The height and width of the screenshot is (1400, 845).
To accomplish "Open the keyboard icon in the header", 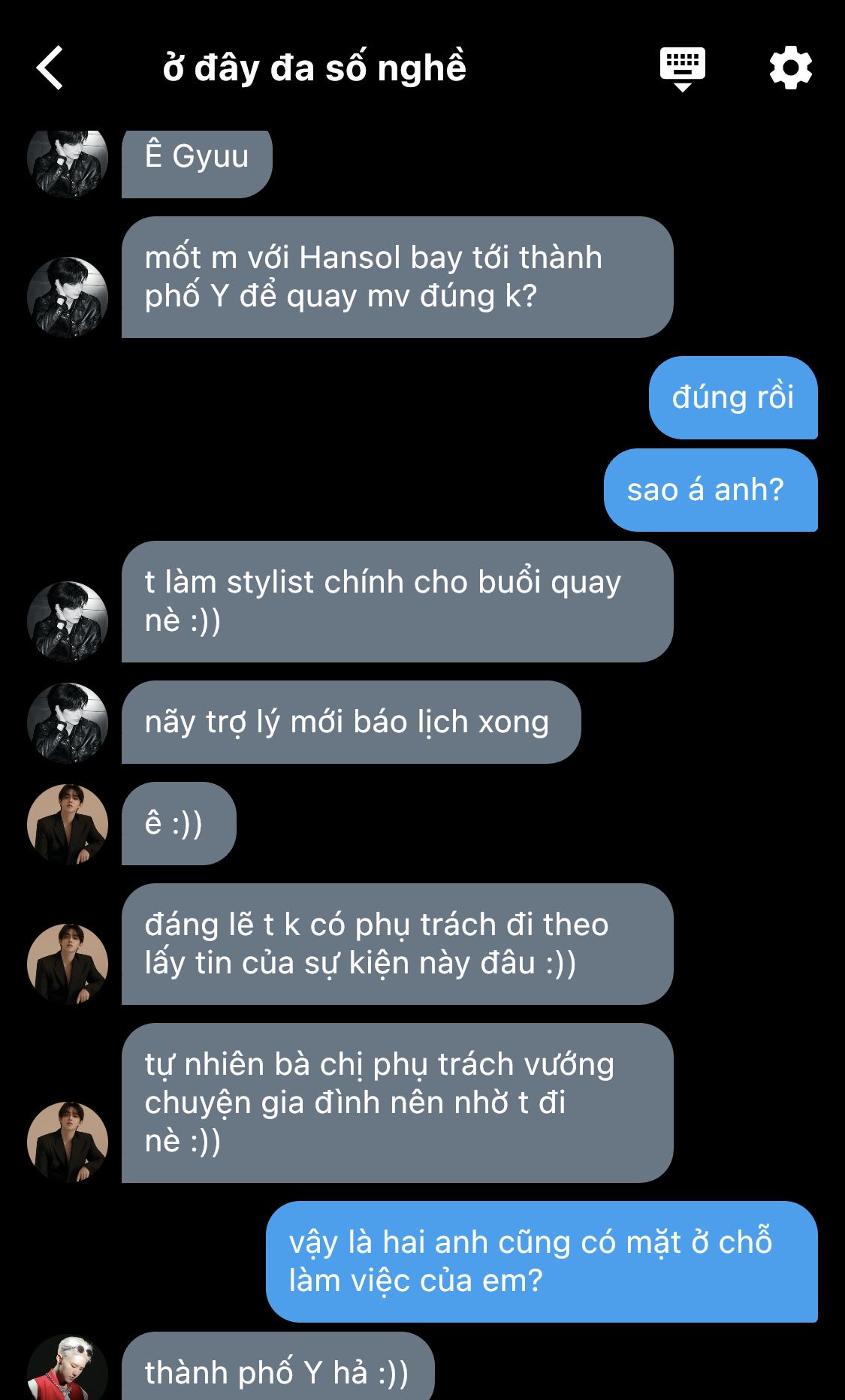I will pos(682,68).
